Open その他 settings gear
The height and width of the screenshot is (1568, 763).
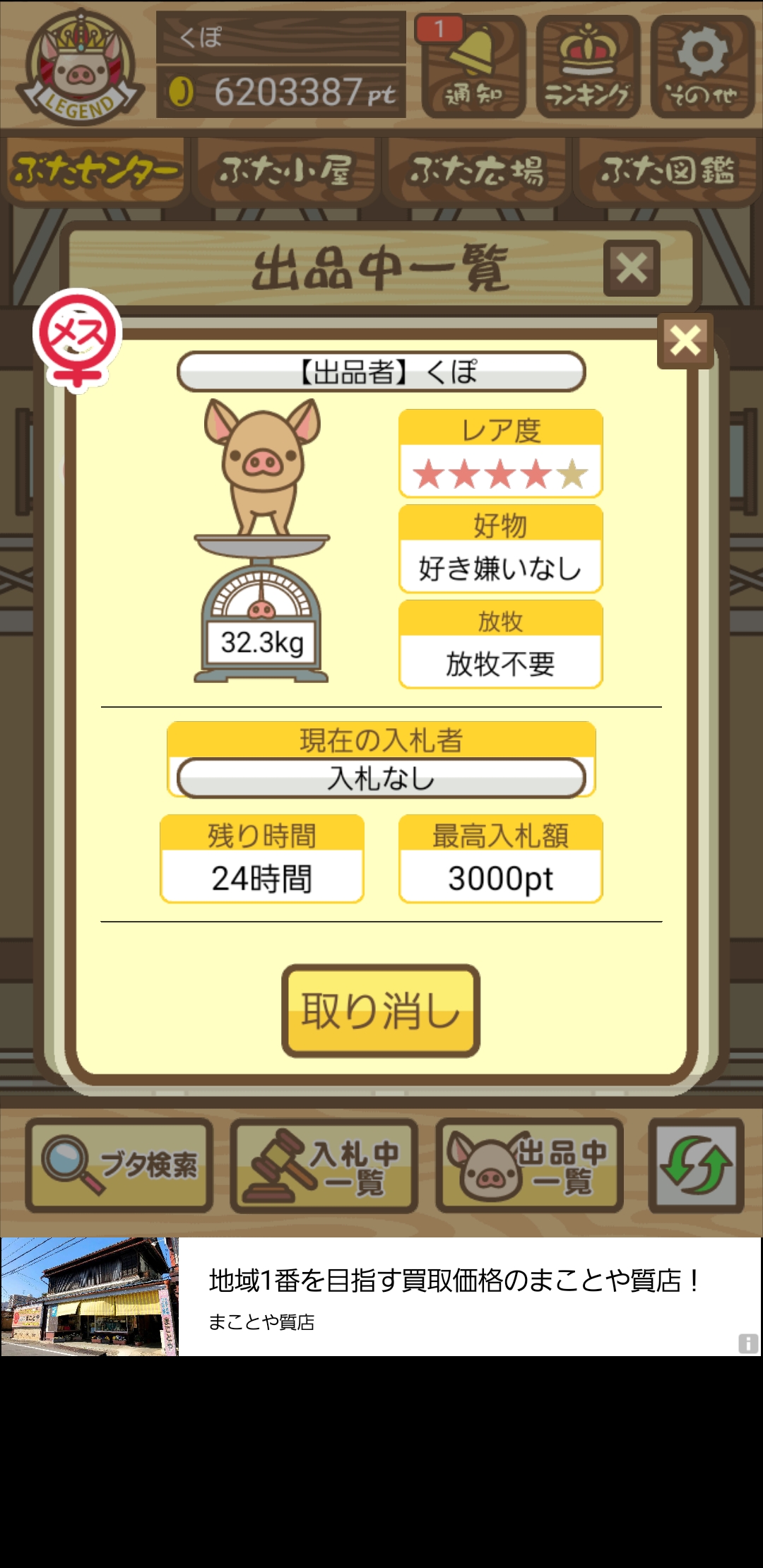[x=702, y=67]
